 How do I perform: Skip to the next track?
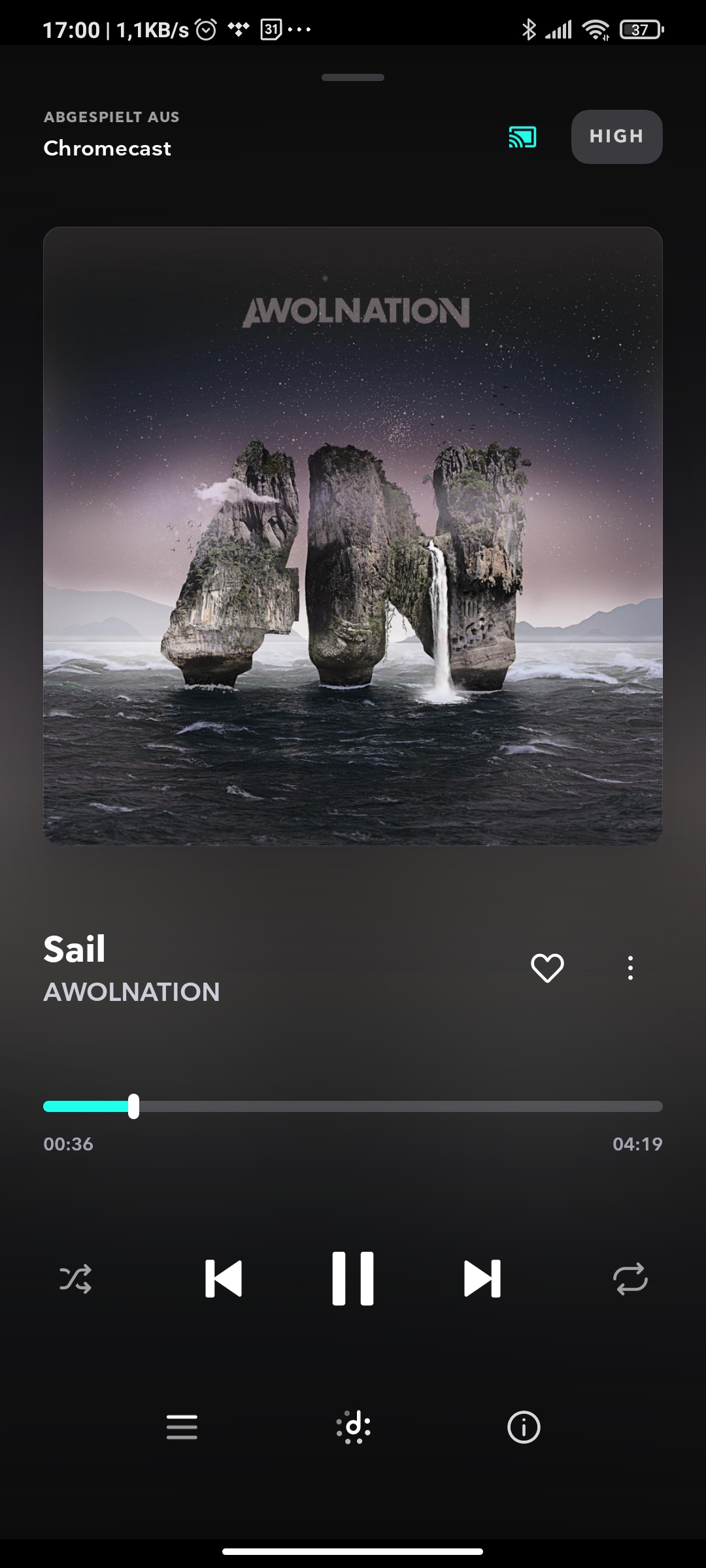point(482,1279)
